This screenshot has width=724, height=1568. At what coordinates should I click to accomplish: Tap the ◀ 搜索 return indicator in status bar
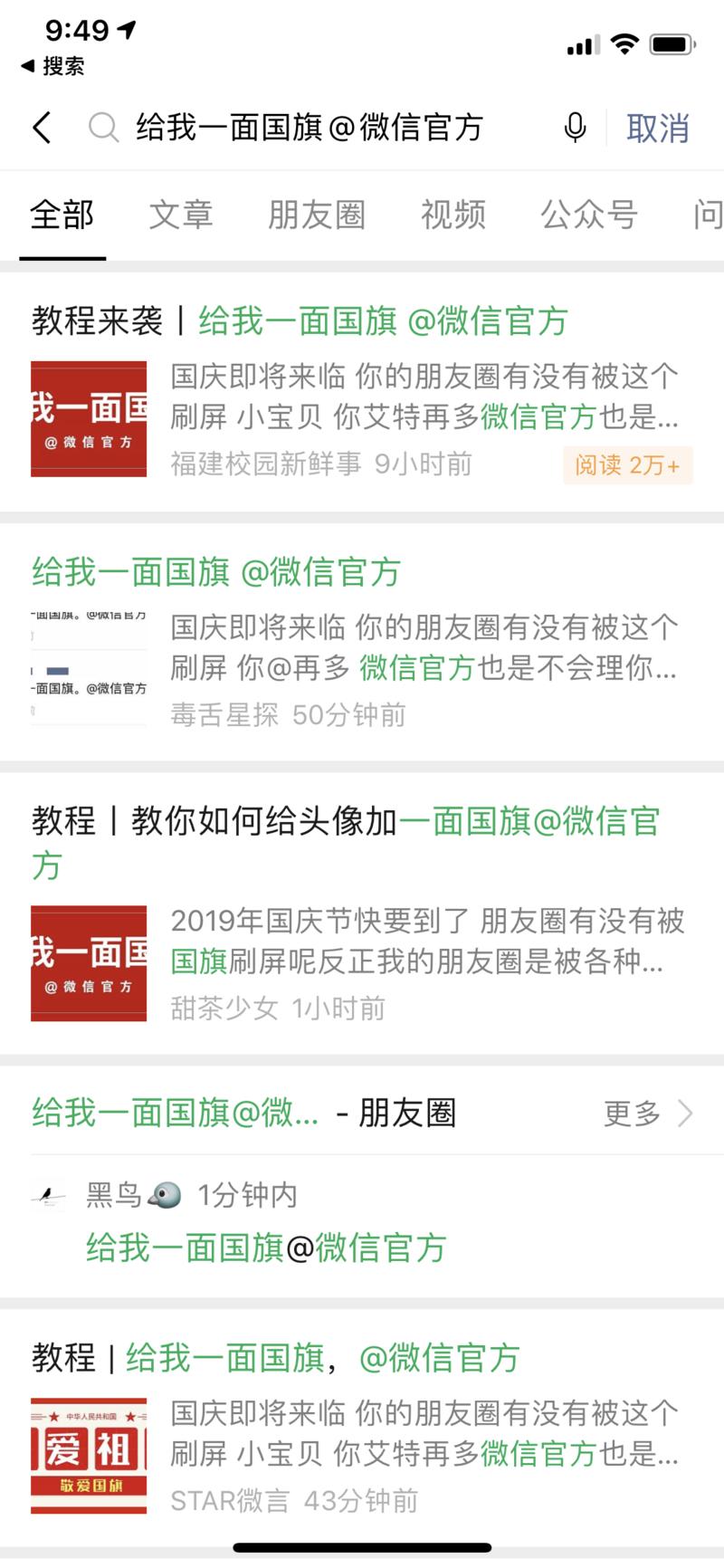(x=52, y=65)
